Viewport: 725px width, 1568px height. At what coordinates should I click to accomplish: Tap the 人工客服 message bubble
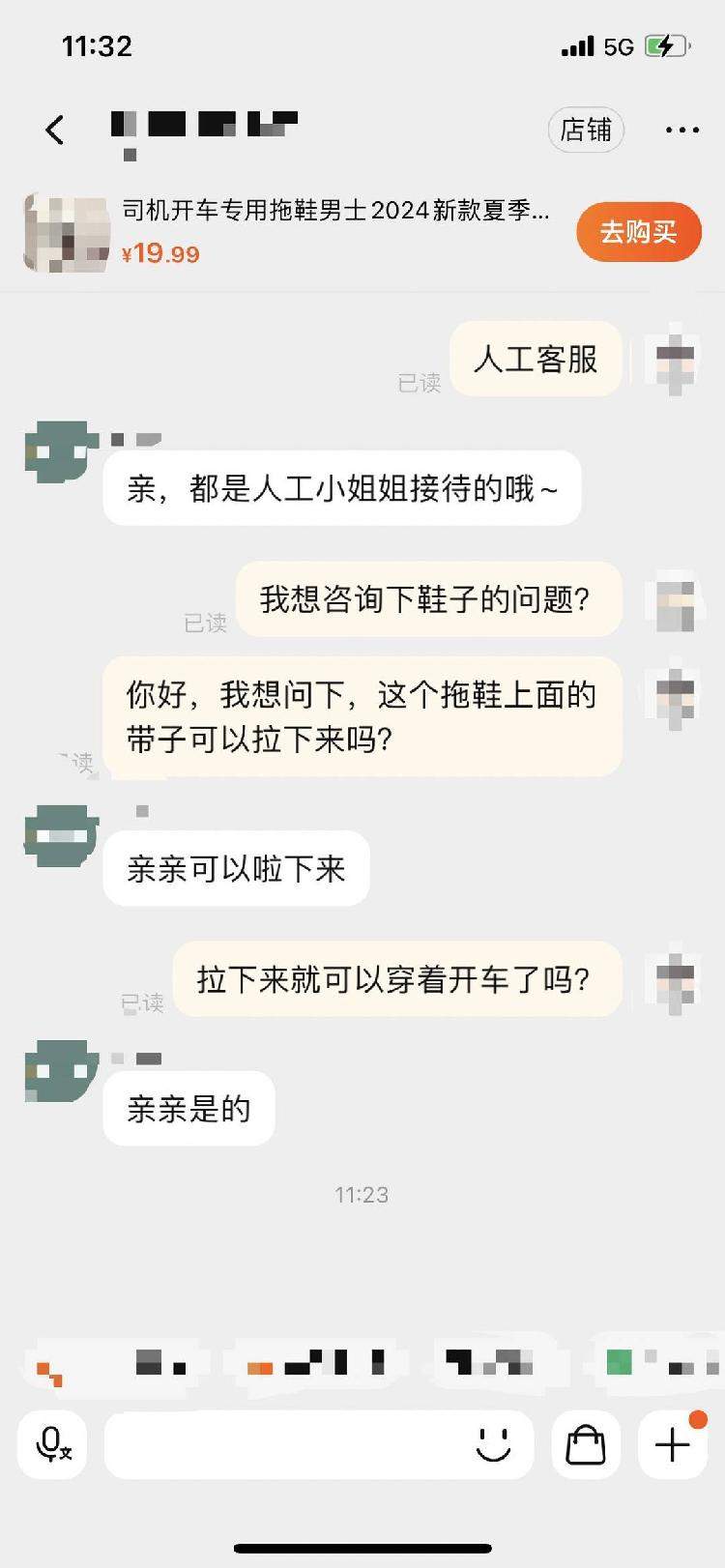(x=536, y=359)
